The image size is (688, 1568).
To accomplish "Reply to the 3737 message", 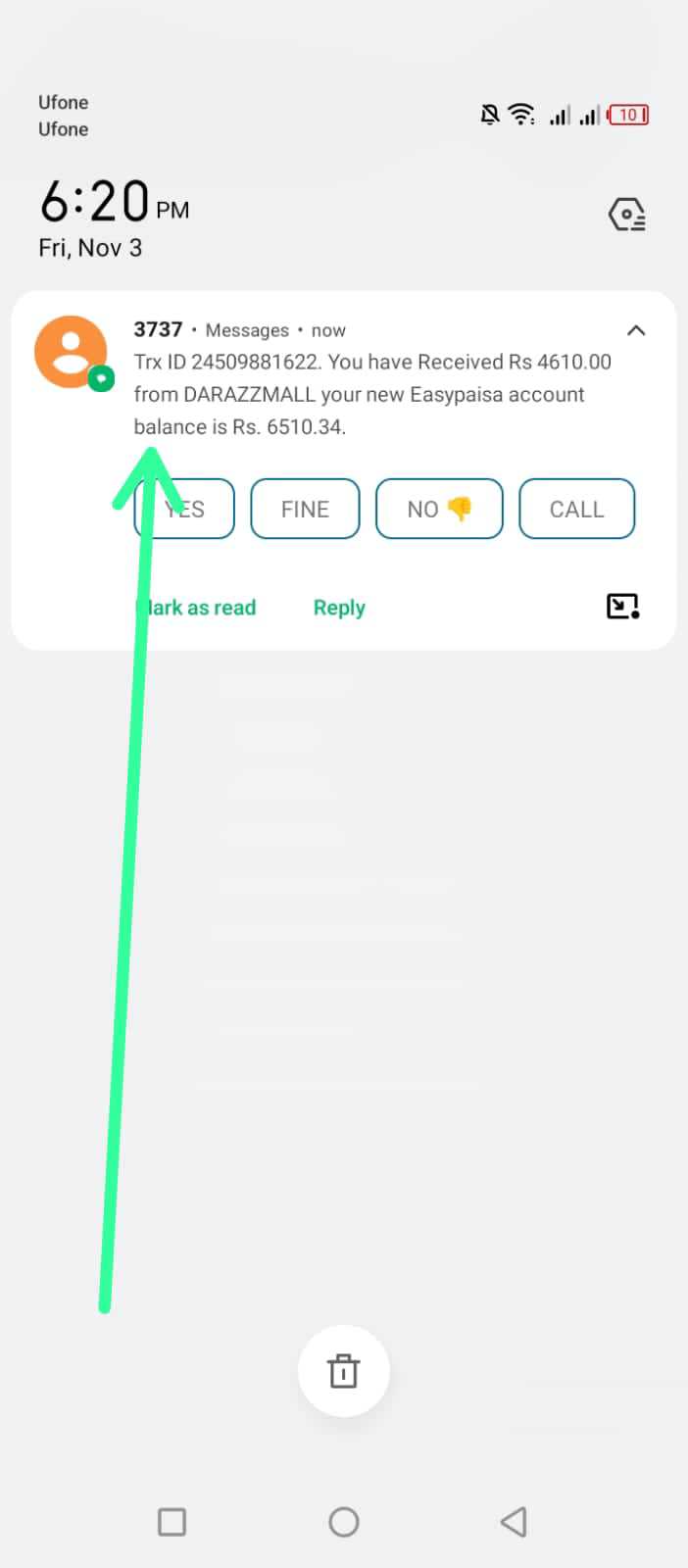I will 339,608.
